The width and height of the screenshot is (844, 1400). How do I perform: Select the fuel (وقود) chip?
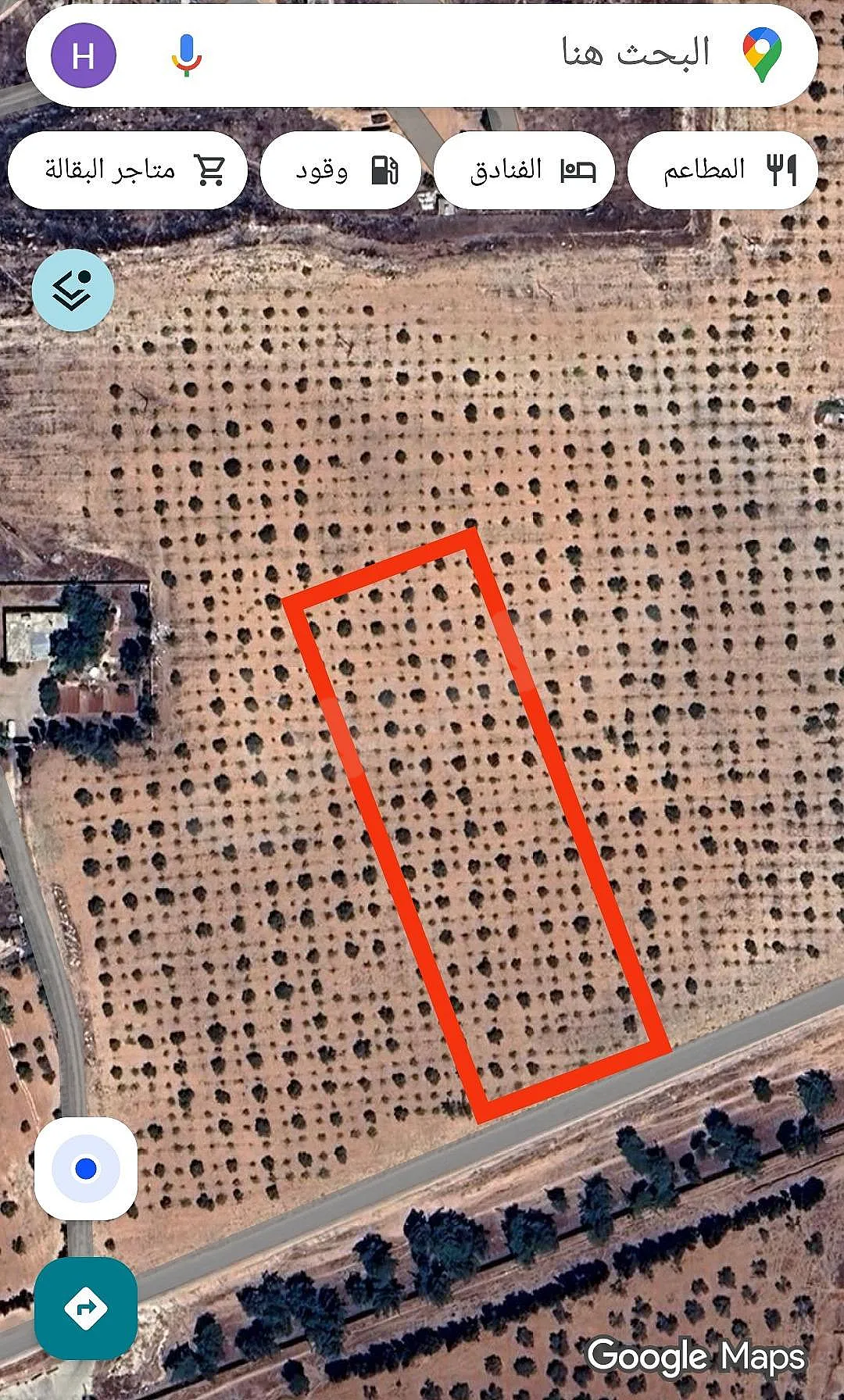click(x=341, y=170)
